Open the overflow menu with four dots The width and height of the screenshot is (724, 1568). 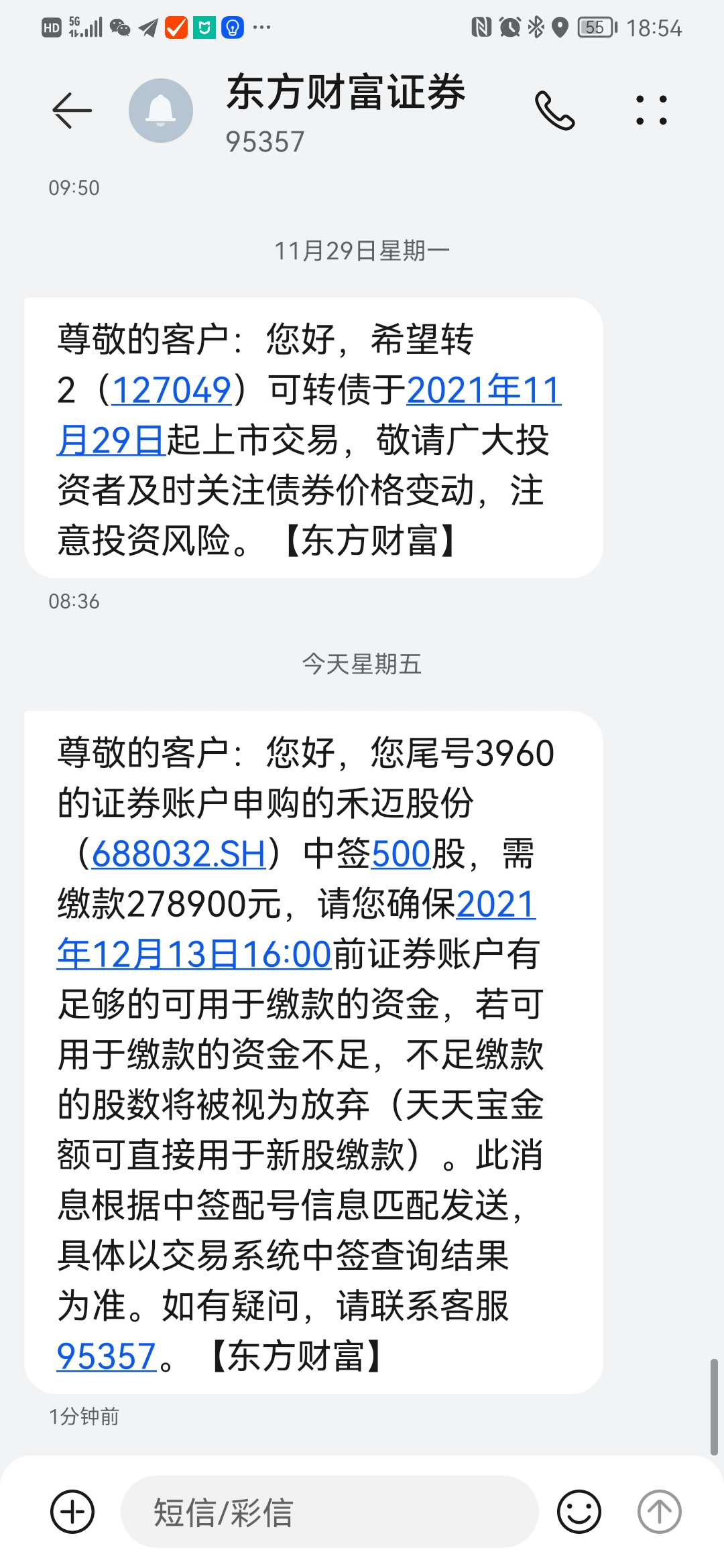coord(651,111)
